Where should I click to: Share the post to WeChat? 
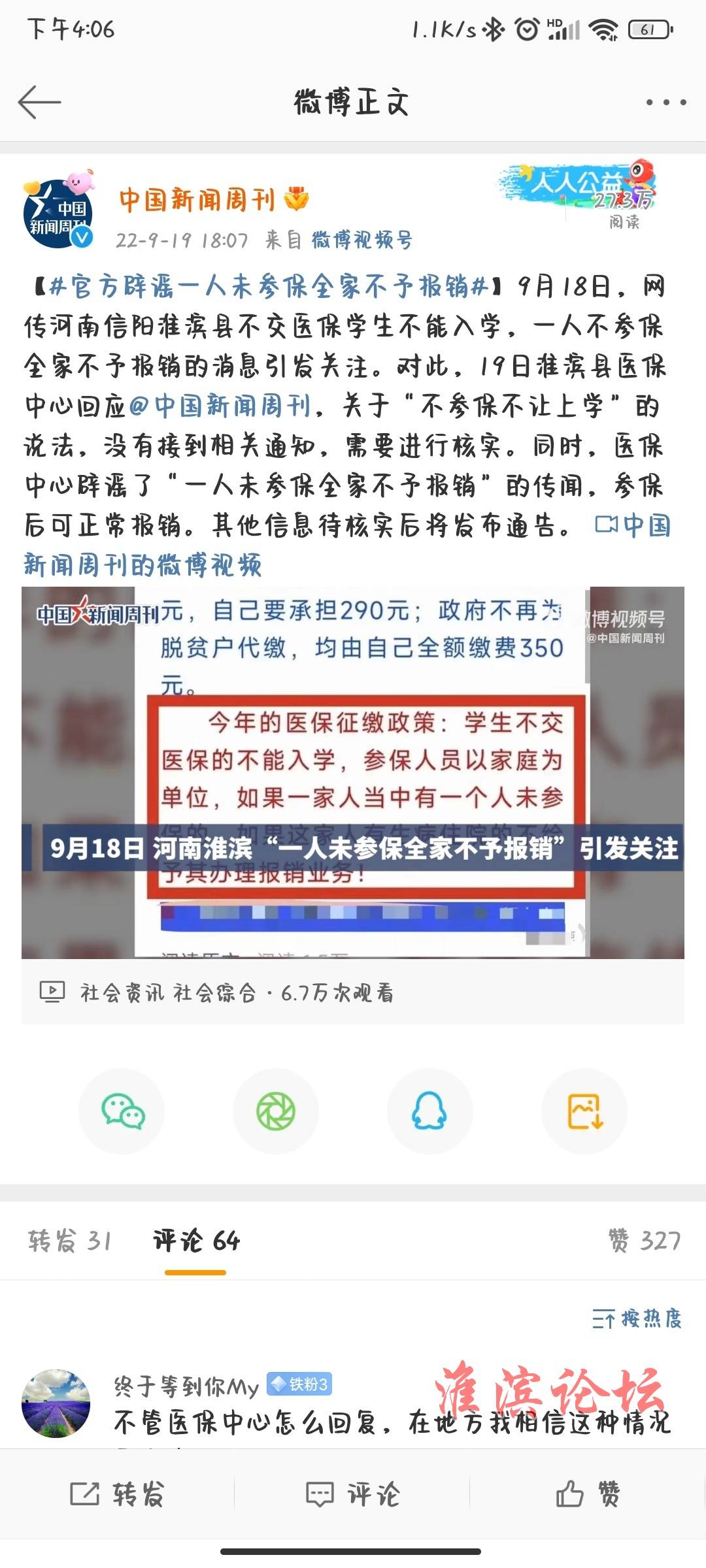122,1111
